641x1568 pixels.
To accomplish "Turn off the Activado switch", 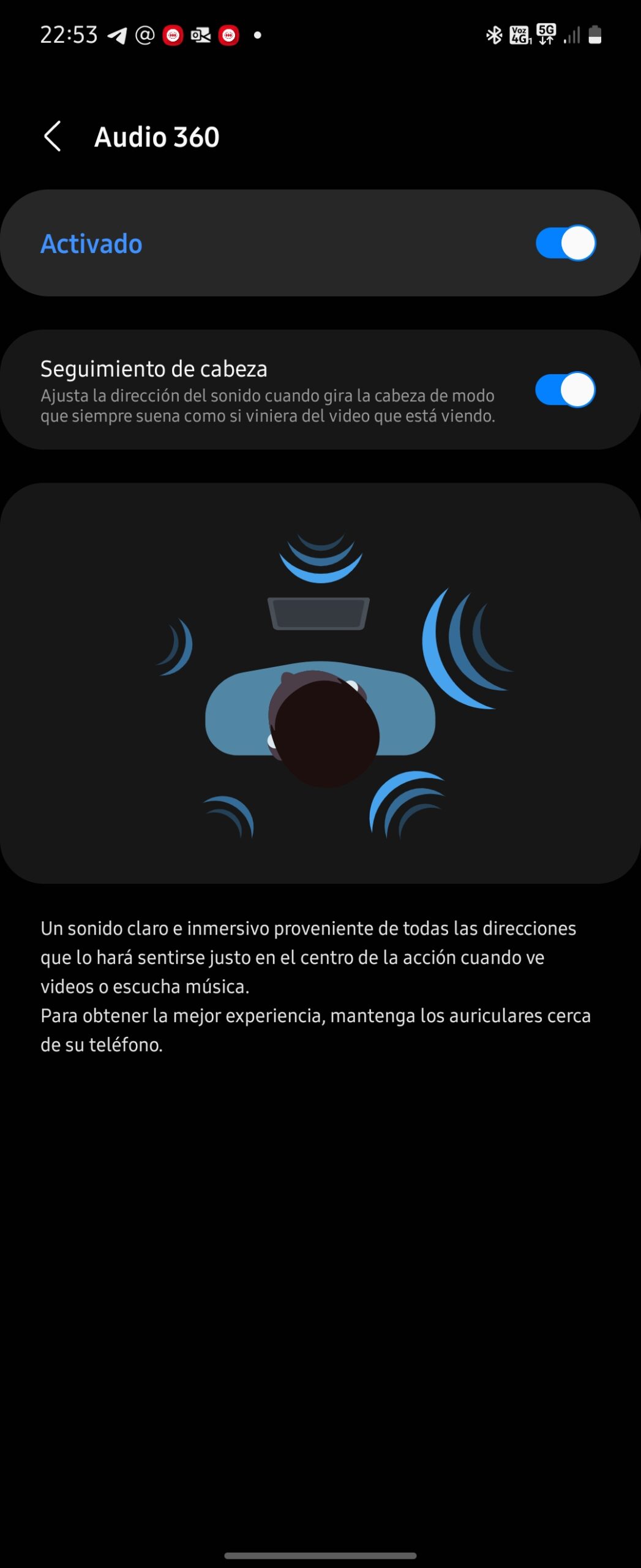I will [x=565, y=243].
